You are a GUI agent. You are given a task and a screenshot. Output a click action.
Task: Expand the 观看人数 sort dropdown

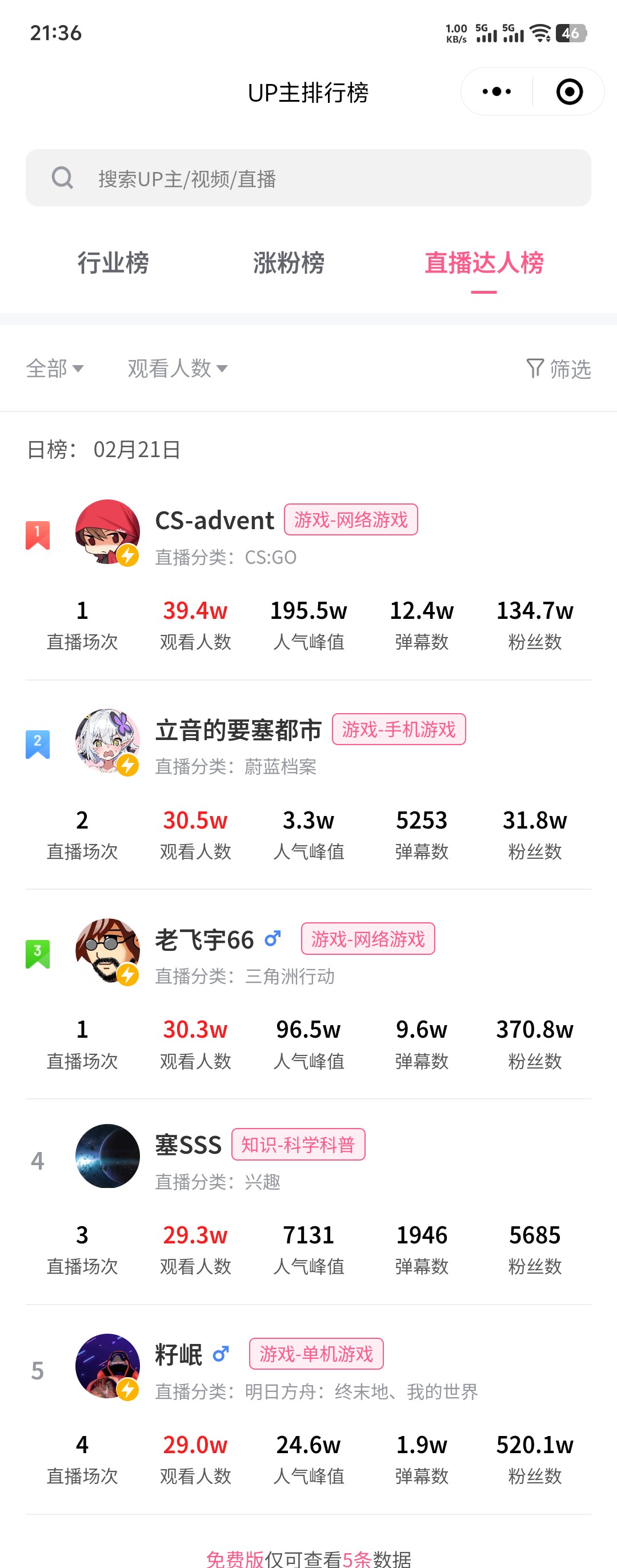click(177, 368)
